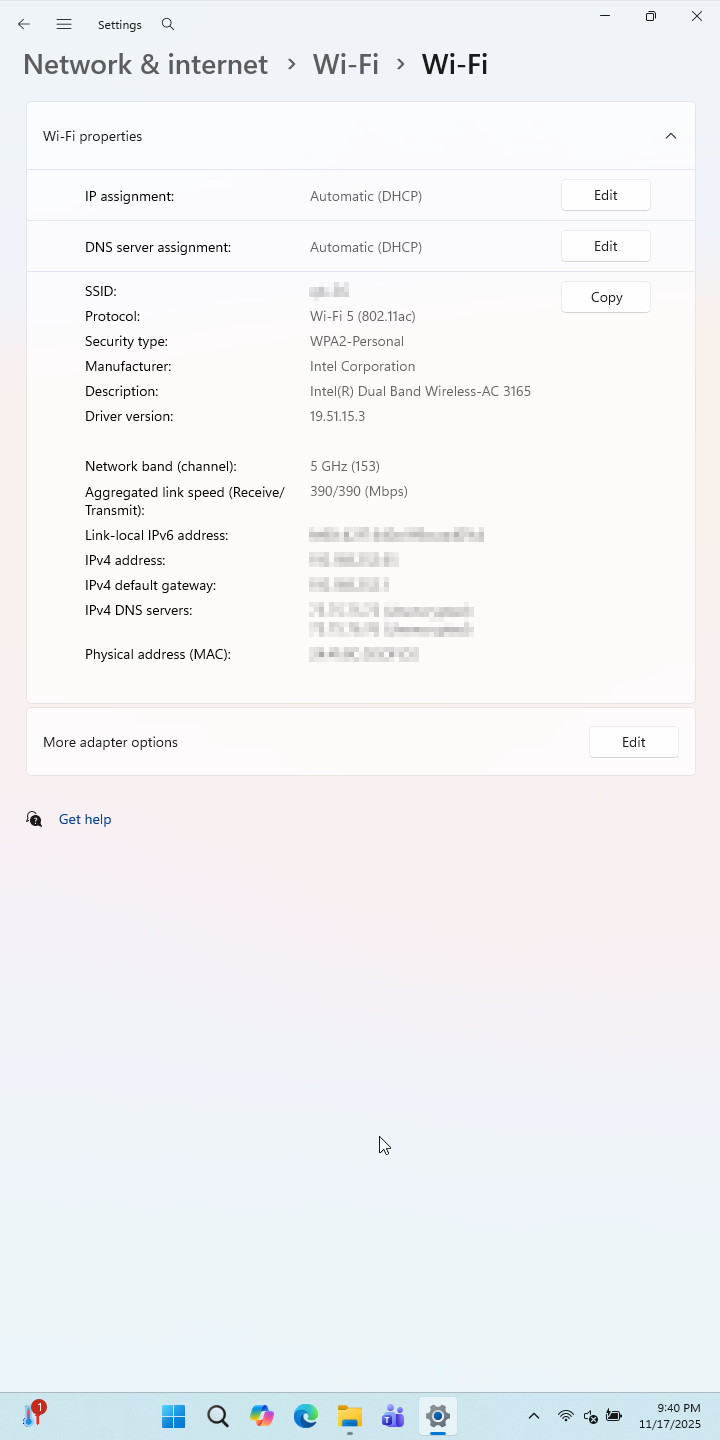Open Microsoft Teams from the taskbar
This screenshot has height=1440, width=720.
pyautogui.click(x=394, y=1416)
